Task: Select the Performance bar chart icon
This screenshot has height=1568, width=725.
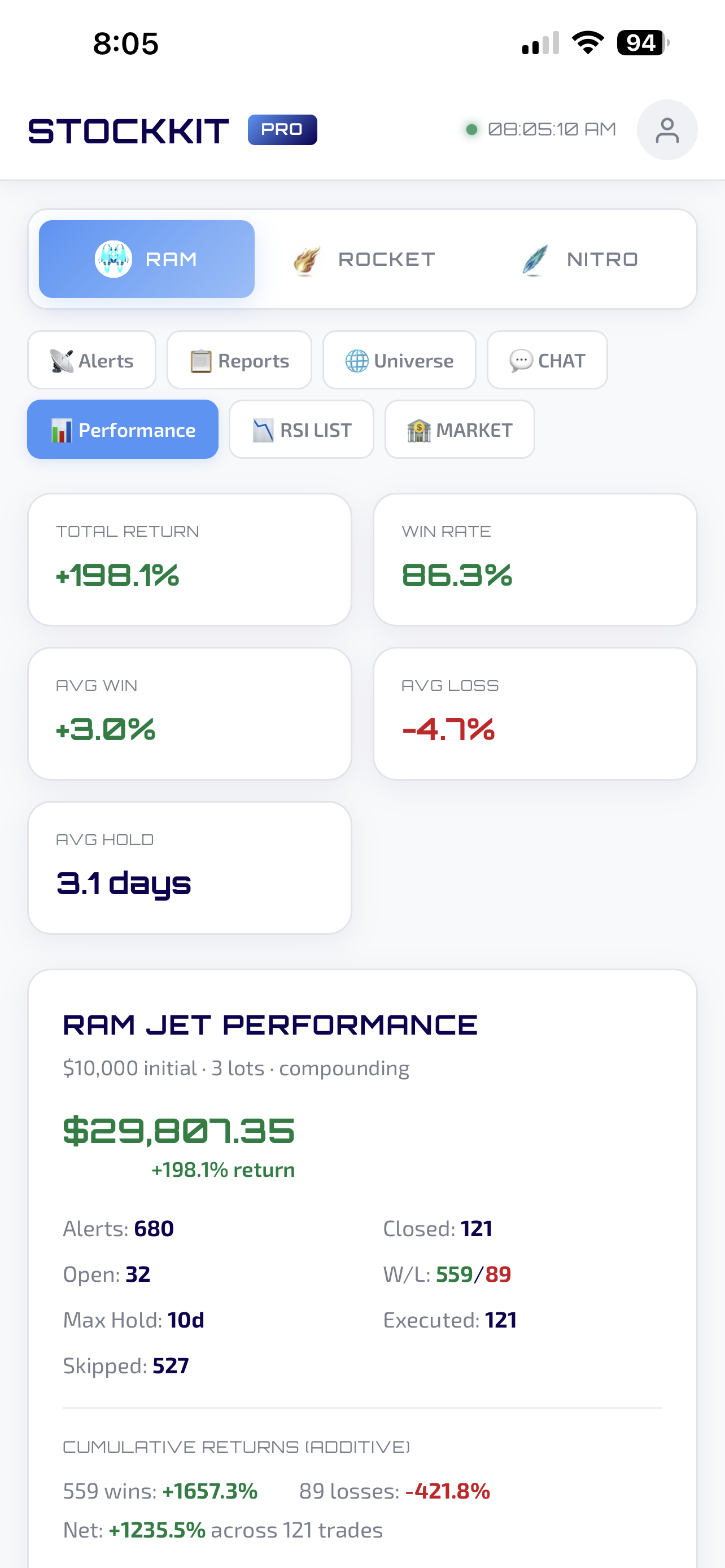Action: tap(63, 429)
